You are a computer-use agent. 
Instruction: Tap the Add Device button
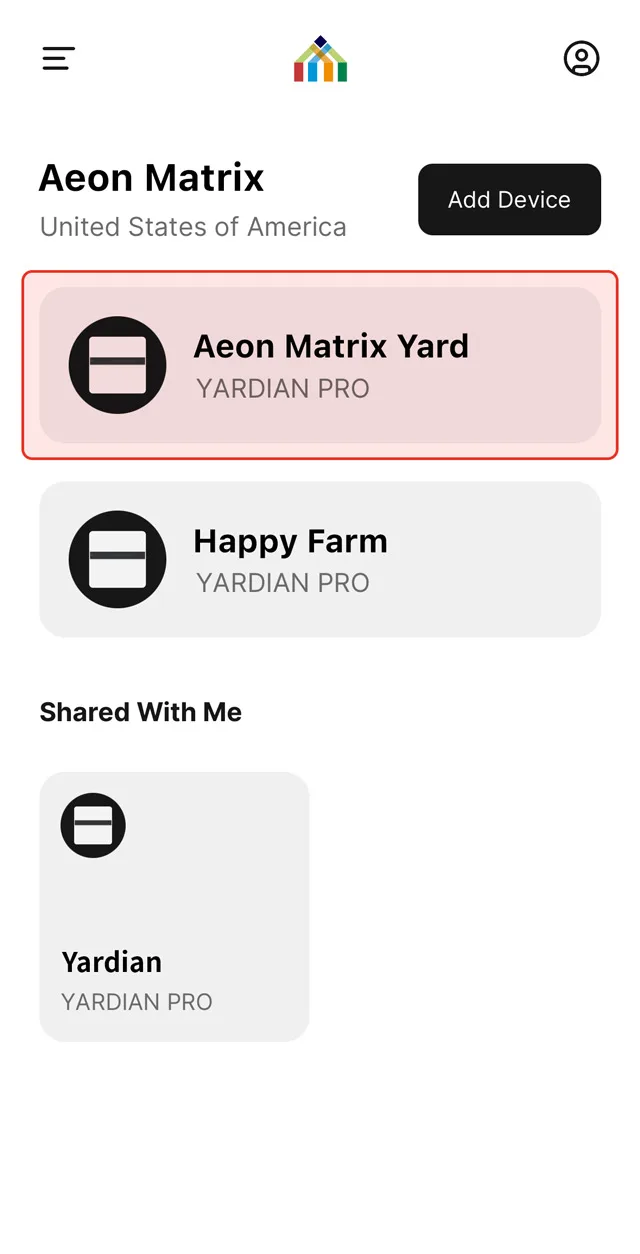(509, 200)
